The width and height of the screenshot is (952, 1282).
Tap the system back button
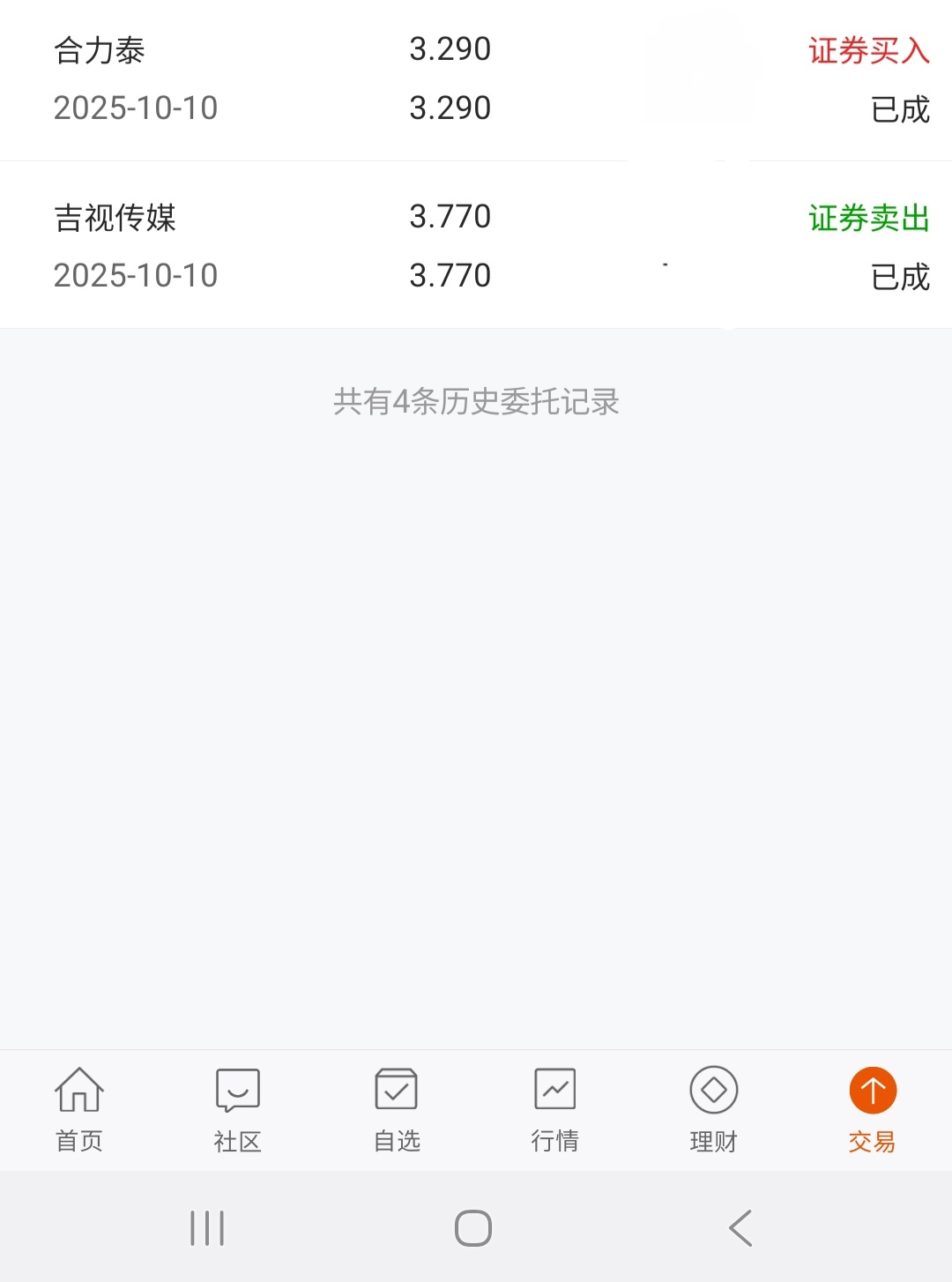pyautogui.click(x=741, y=1227)
